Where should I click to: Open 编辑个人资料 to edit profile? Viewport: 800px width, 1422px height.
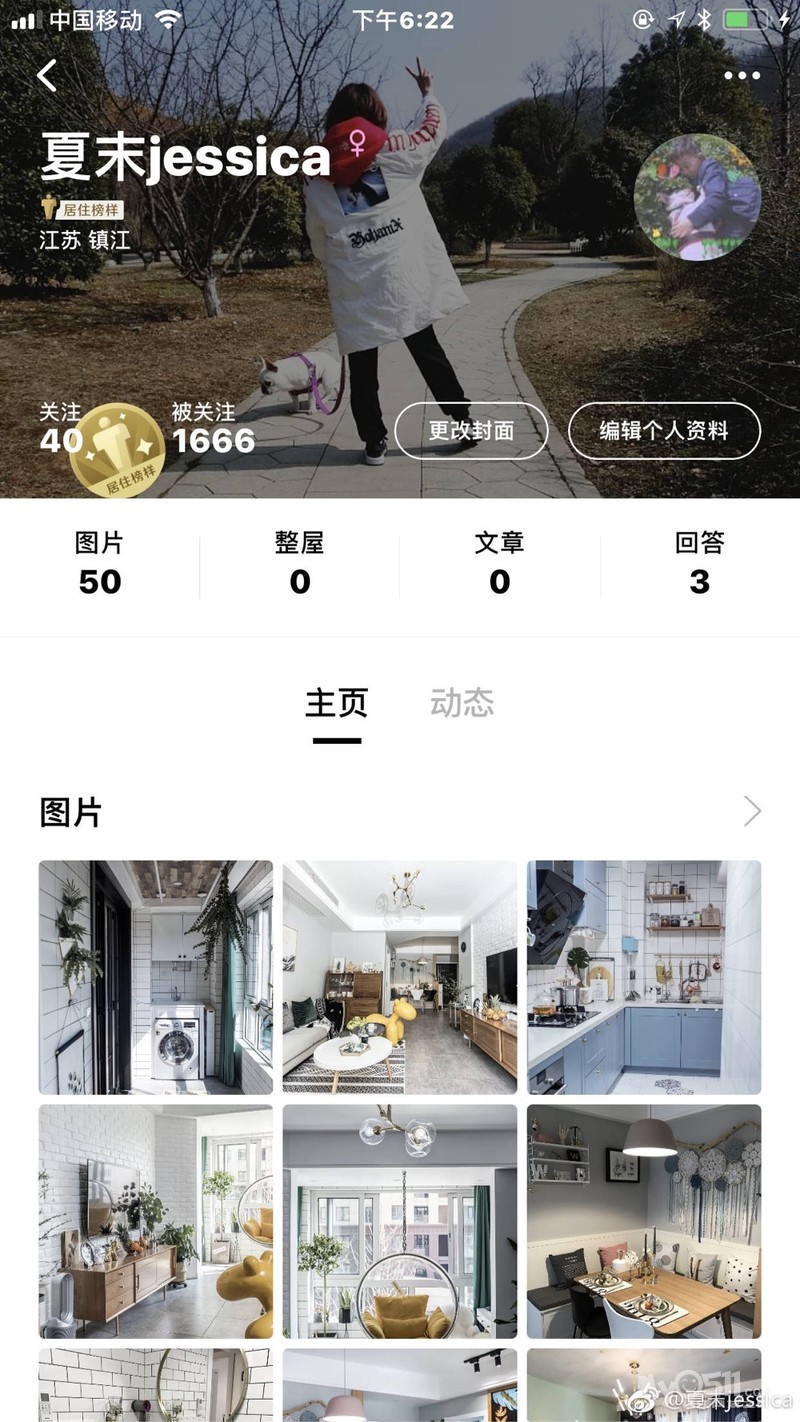(x=664, y=431)
